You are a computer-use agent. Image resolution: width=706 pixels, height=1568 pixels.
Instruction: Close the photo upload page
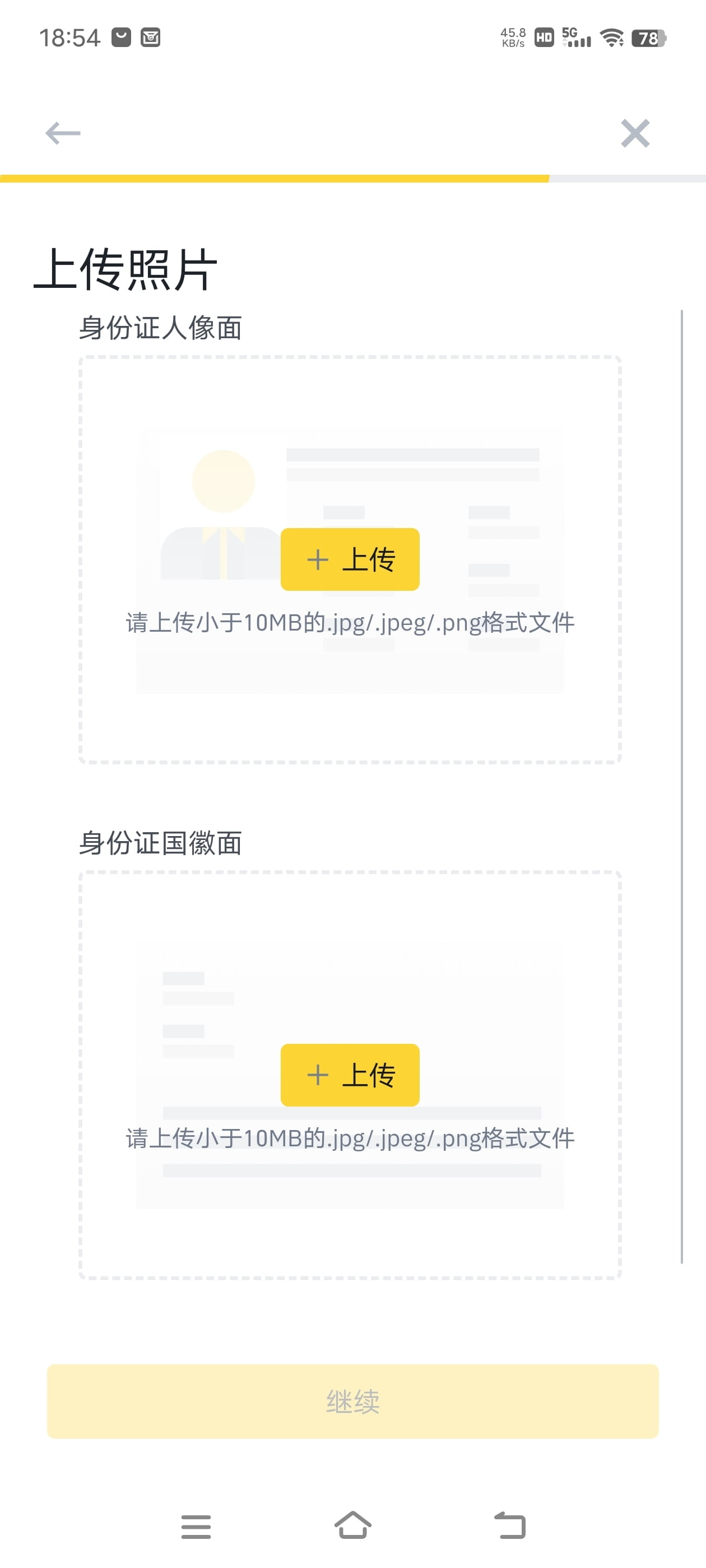point(635,133)
